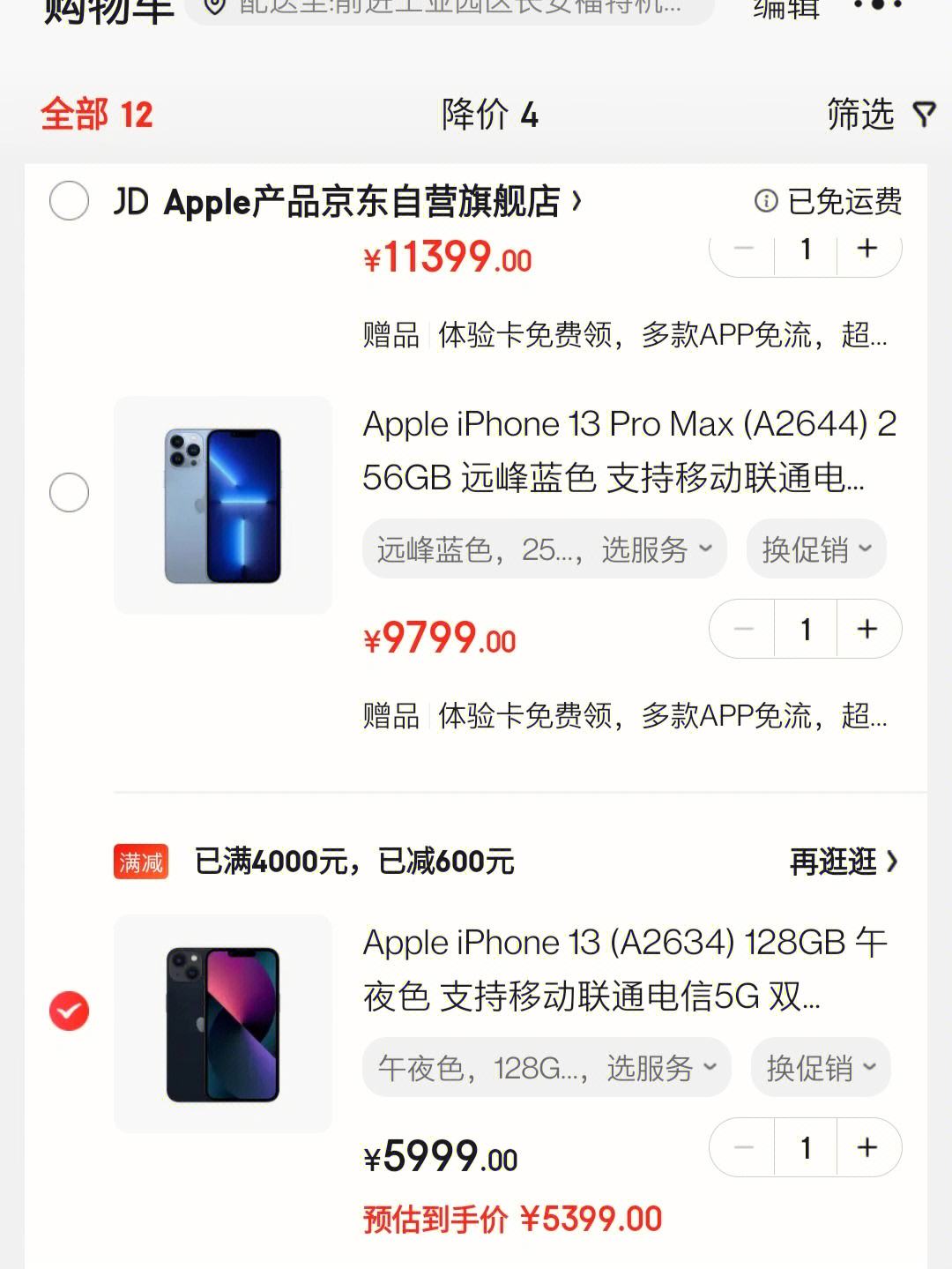Switch to the 降价 4 tab
Screen dimensions: 952x1269
click(489, 116)
